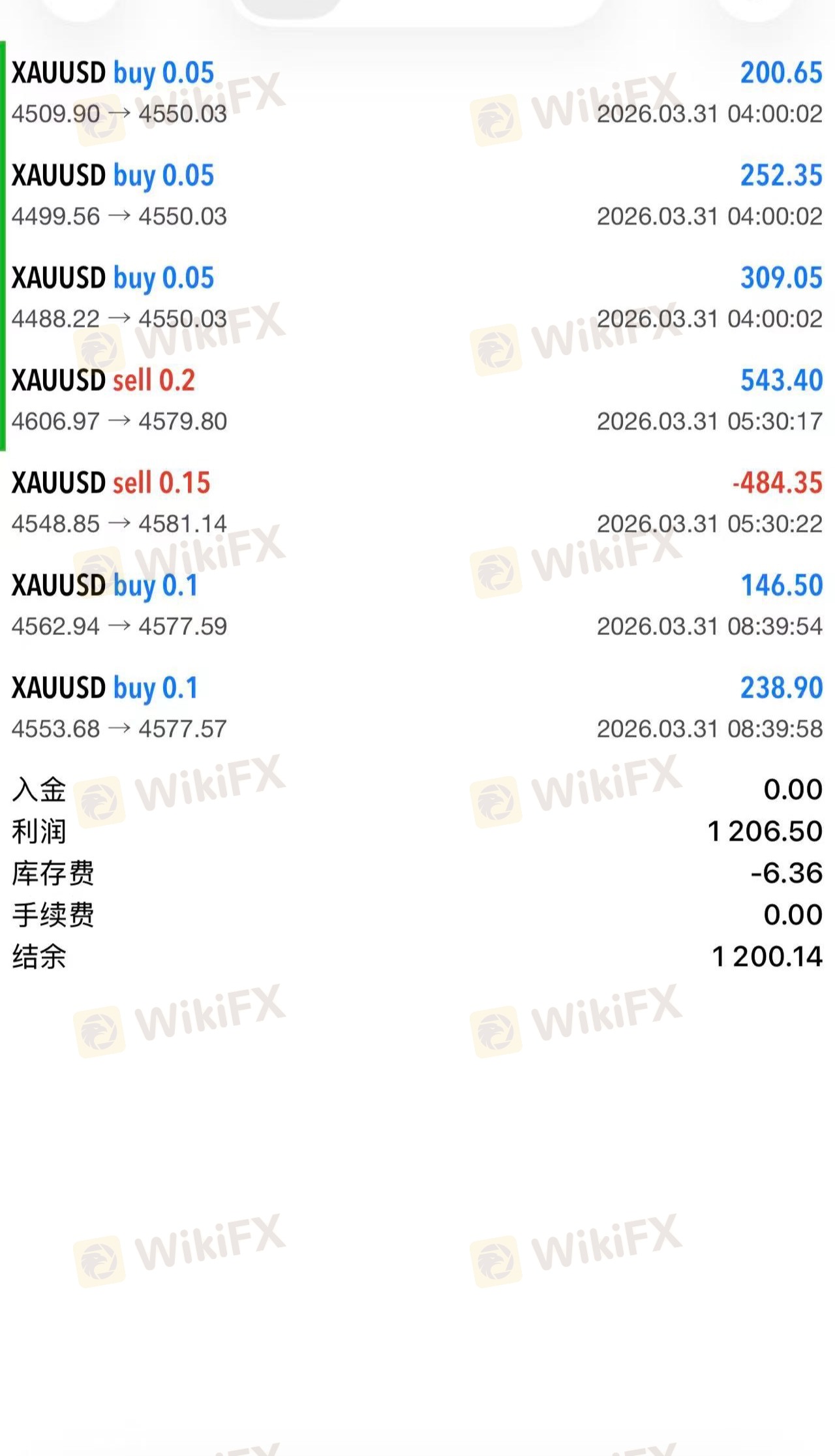Viewport: 835px width, 1456px height.
Task: Expand the XAUUSD buy trade with profit 200.65
Action: [x=417, y=92]
